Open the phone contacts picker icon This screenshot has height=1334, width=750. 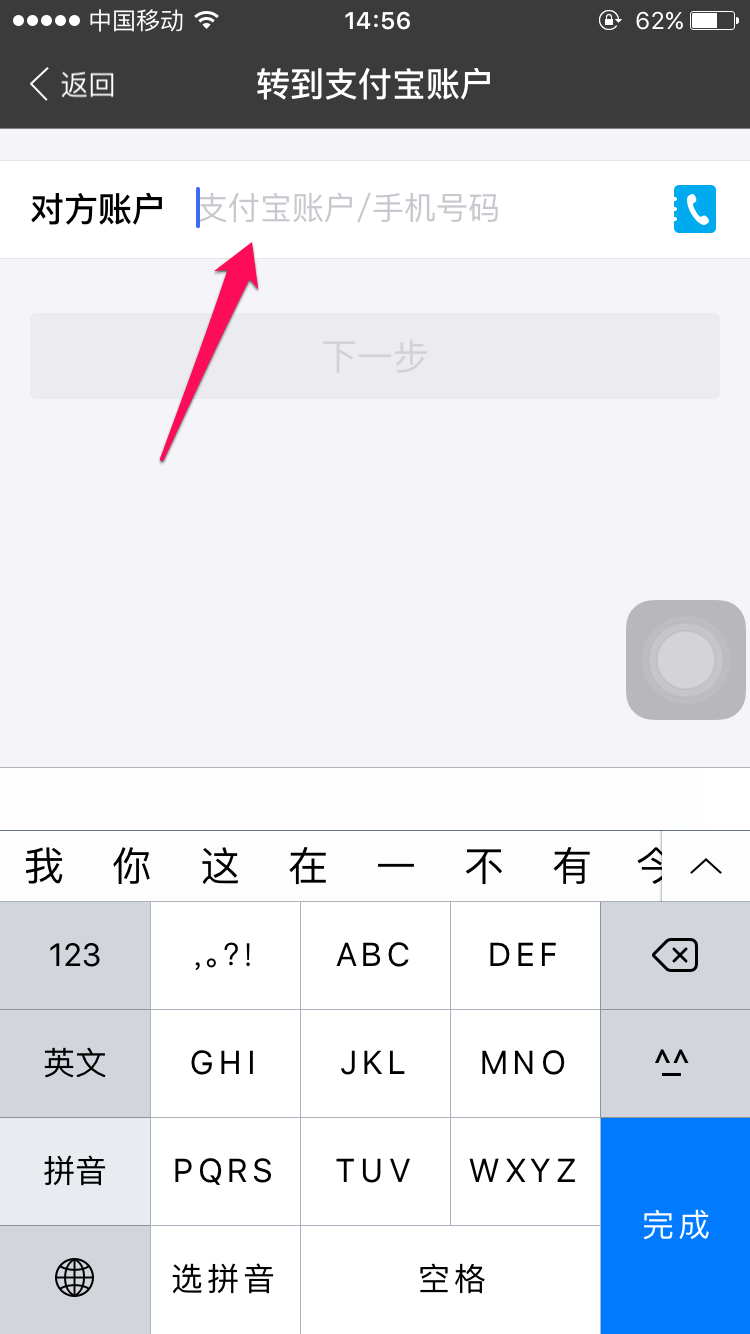tap(694, 209)
